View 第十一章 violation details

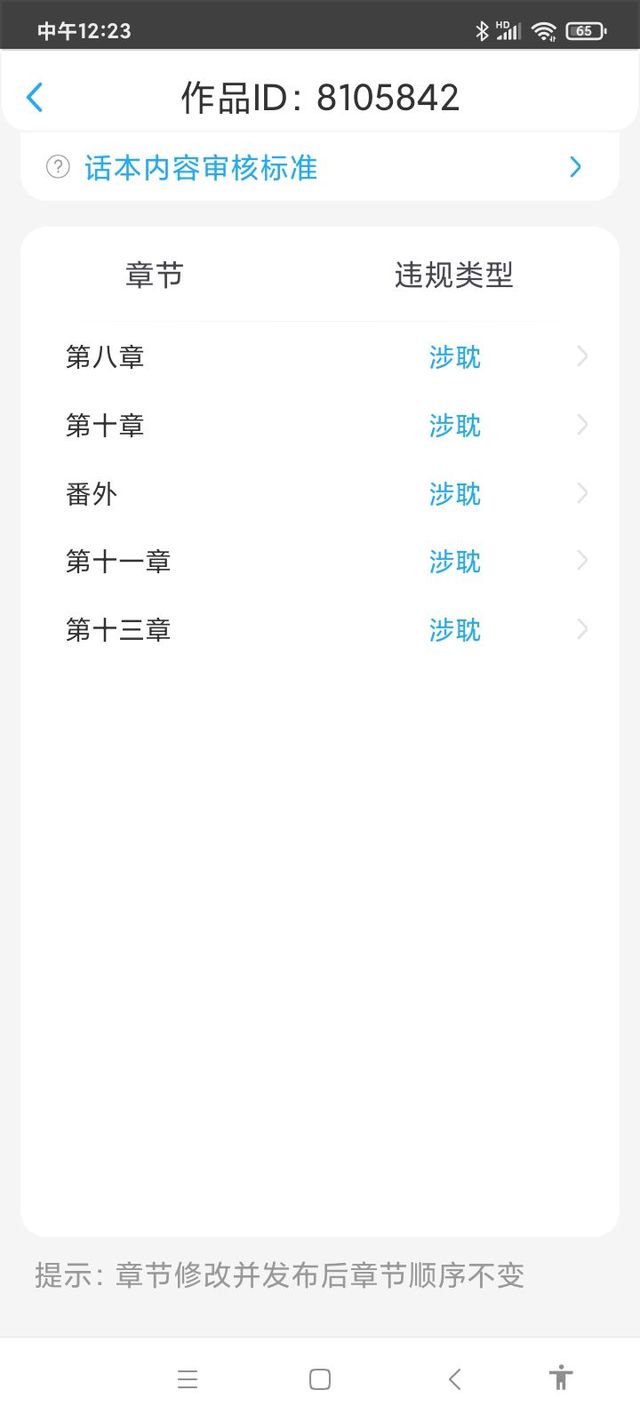coord(320,561)
